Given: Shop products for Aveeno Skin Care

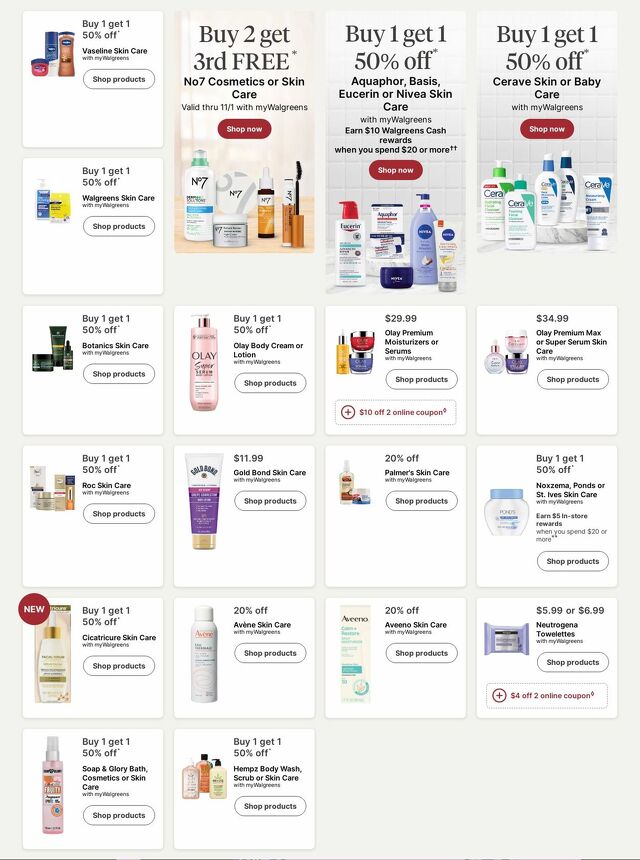Looking at the screenshot, I should click(421, 653).
